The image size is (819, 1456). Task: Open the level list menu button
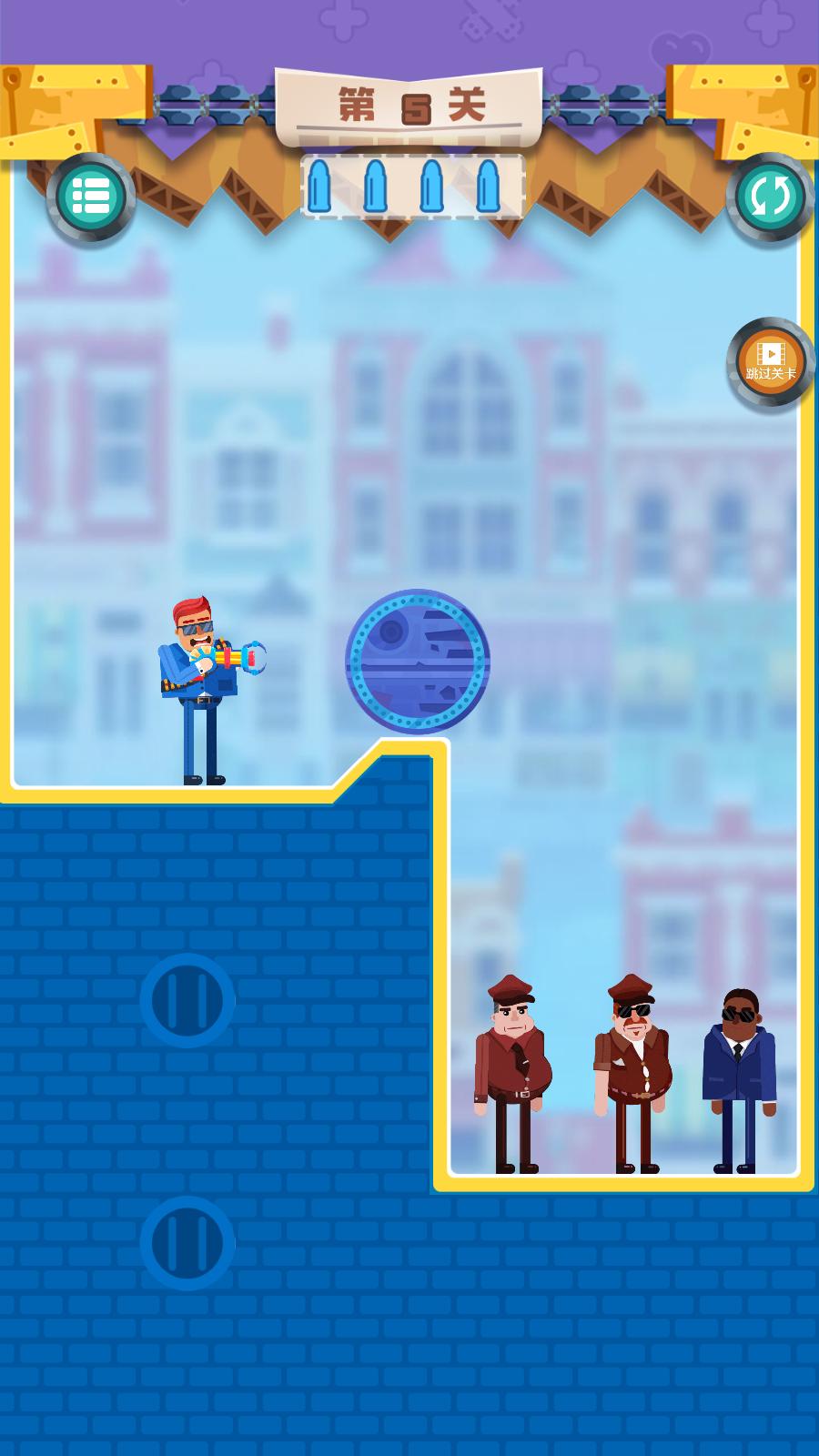[91, 196]
